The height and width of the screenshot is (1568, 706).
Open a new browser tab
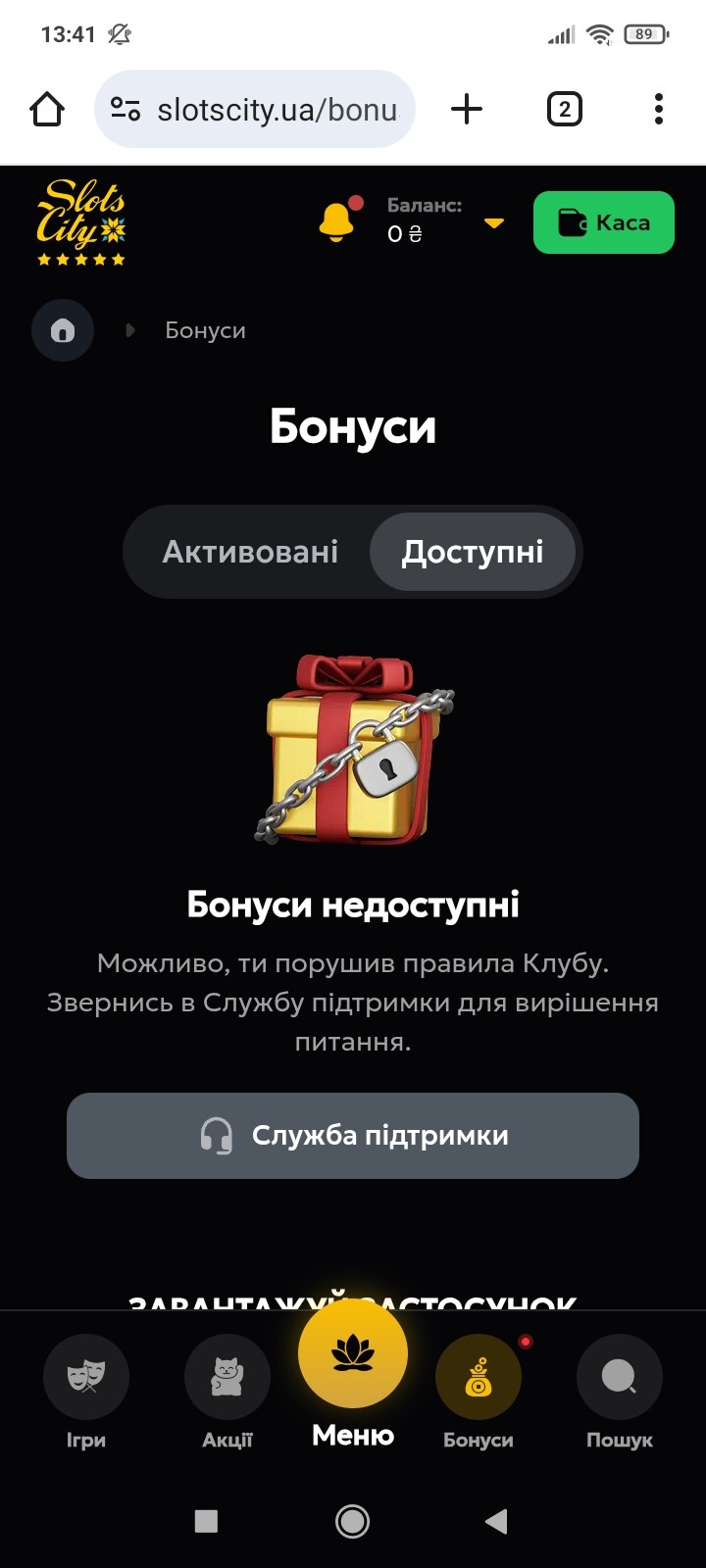[467, 109]
